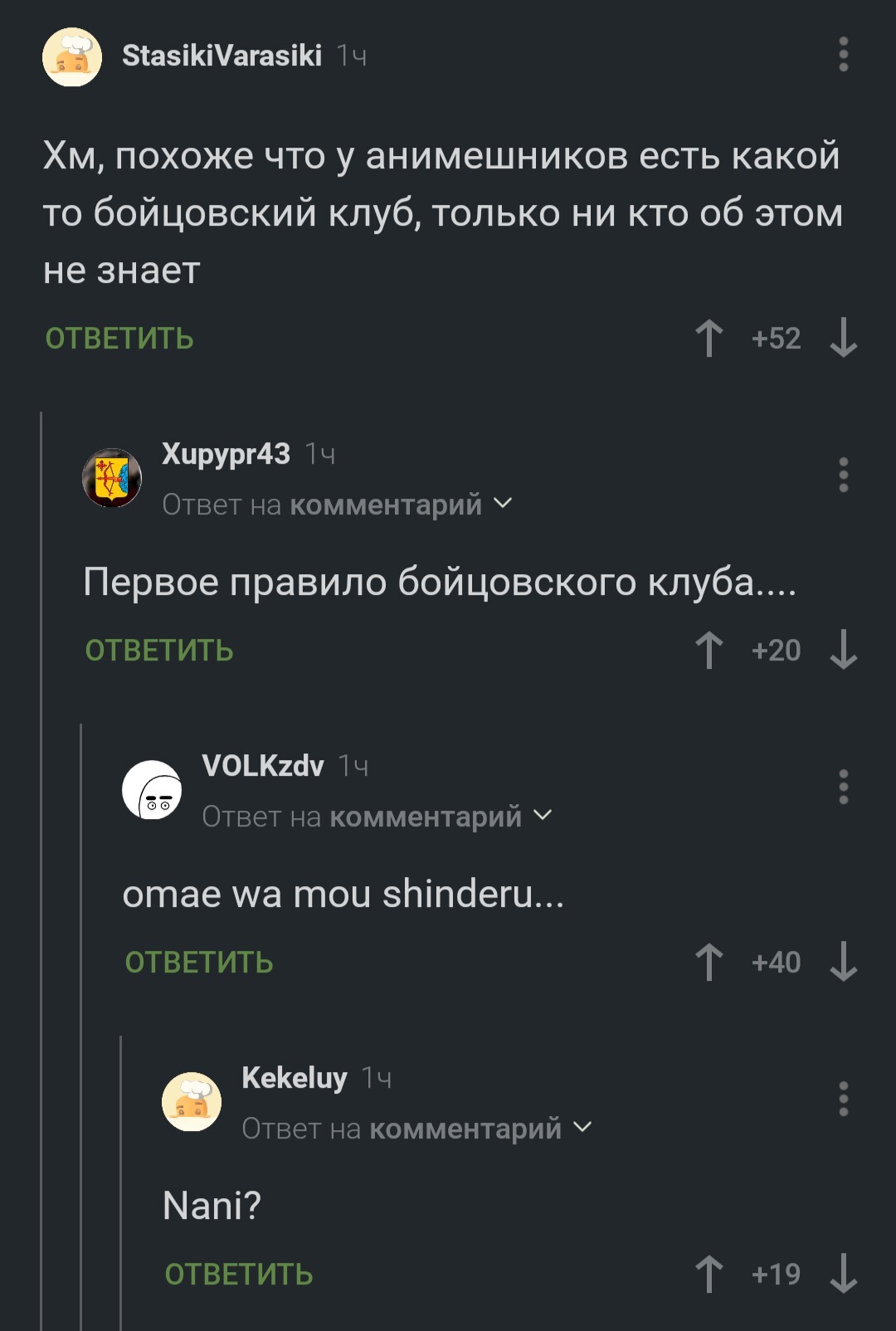Image resolution: width=896 pixels, height=1331 pixels.
Task: Reply to Xupypr43's comment
Action: (x=159, y=651)
